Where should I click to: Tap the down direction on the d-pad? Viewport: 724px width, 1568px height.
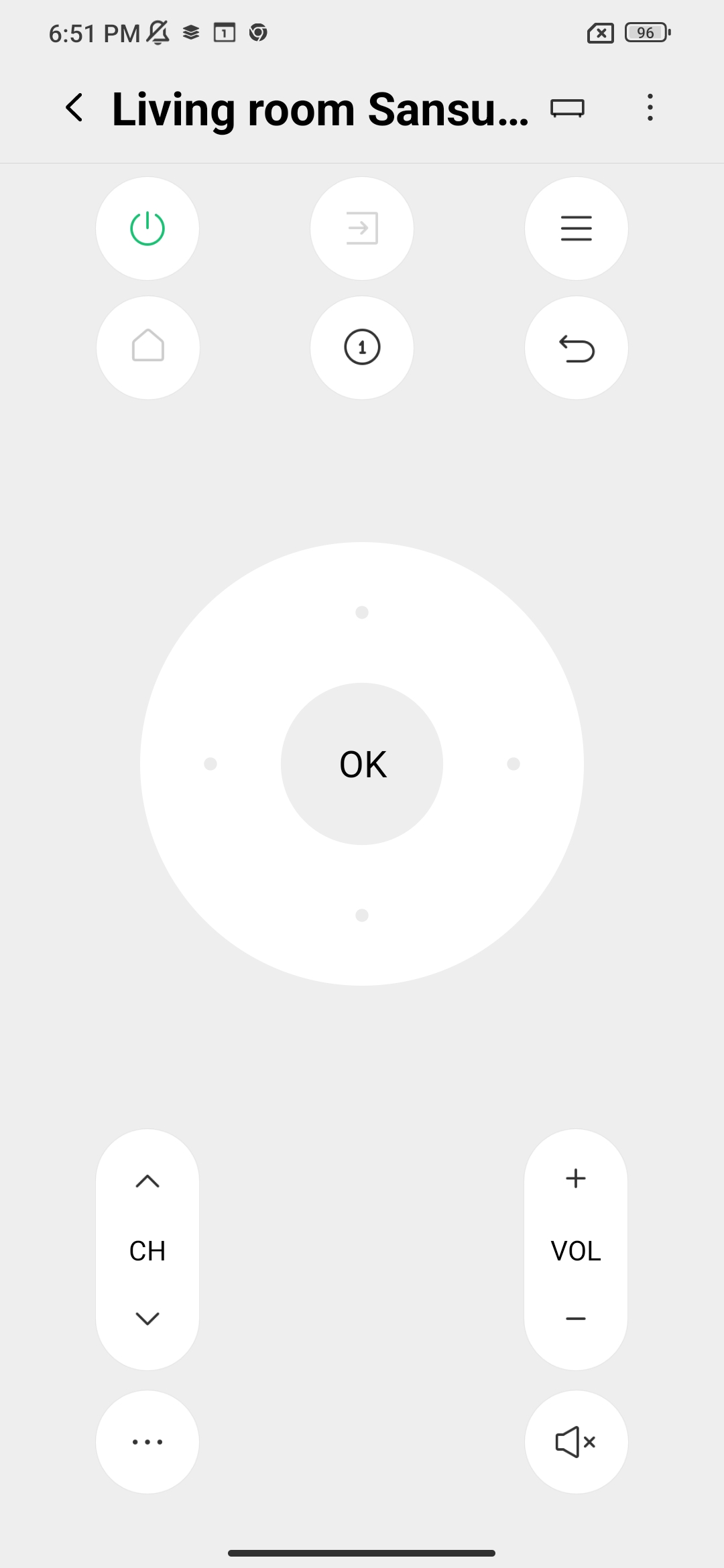[362, 915]
